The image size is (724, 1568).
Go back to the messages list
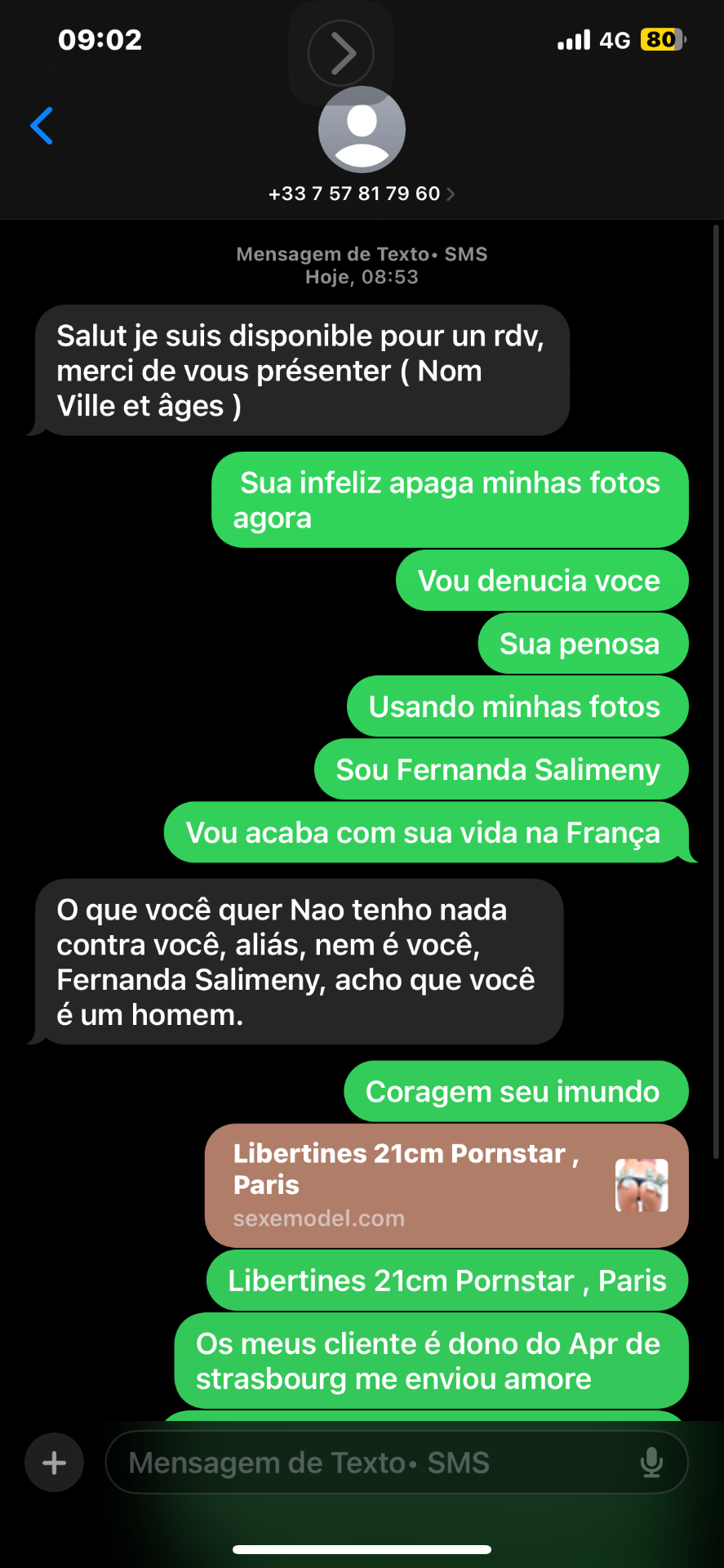42,126
